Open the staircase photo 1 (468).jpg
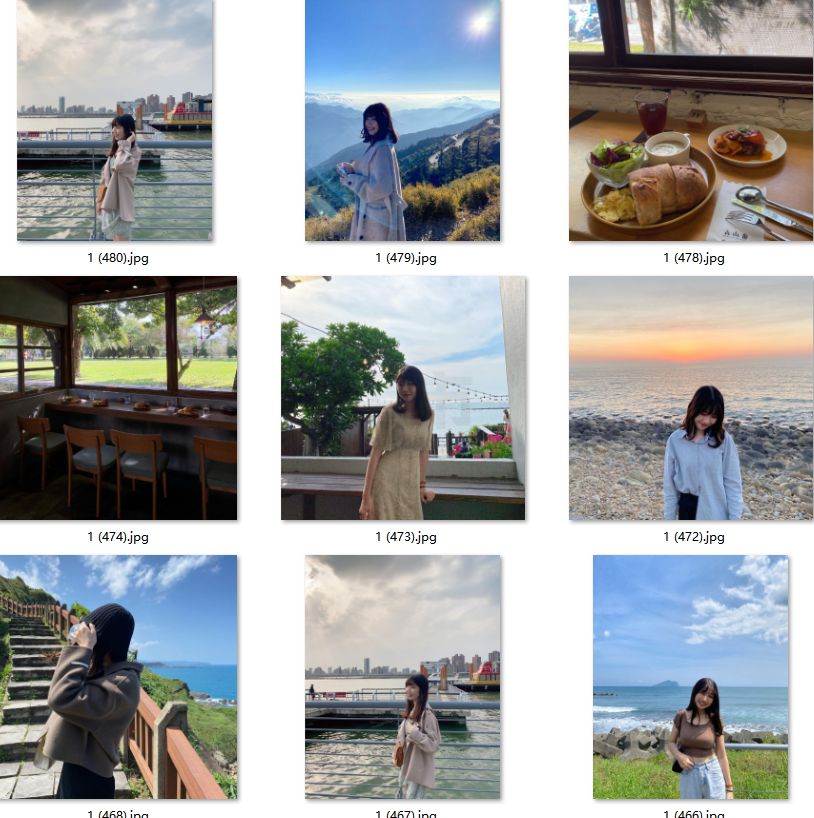Viewport: 814px width, 818px height. pyautogui.click(x=118, y=677)
